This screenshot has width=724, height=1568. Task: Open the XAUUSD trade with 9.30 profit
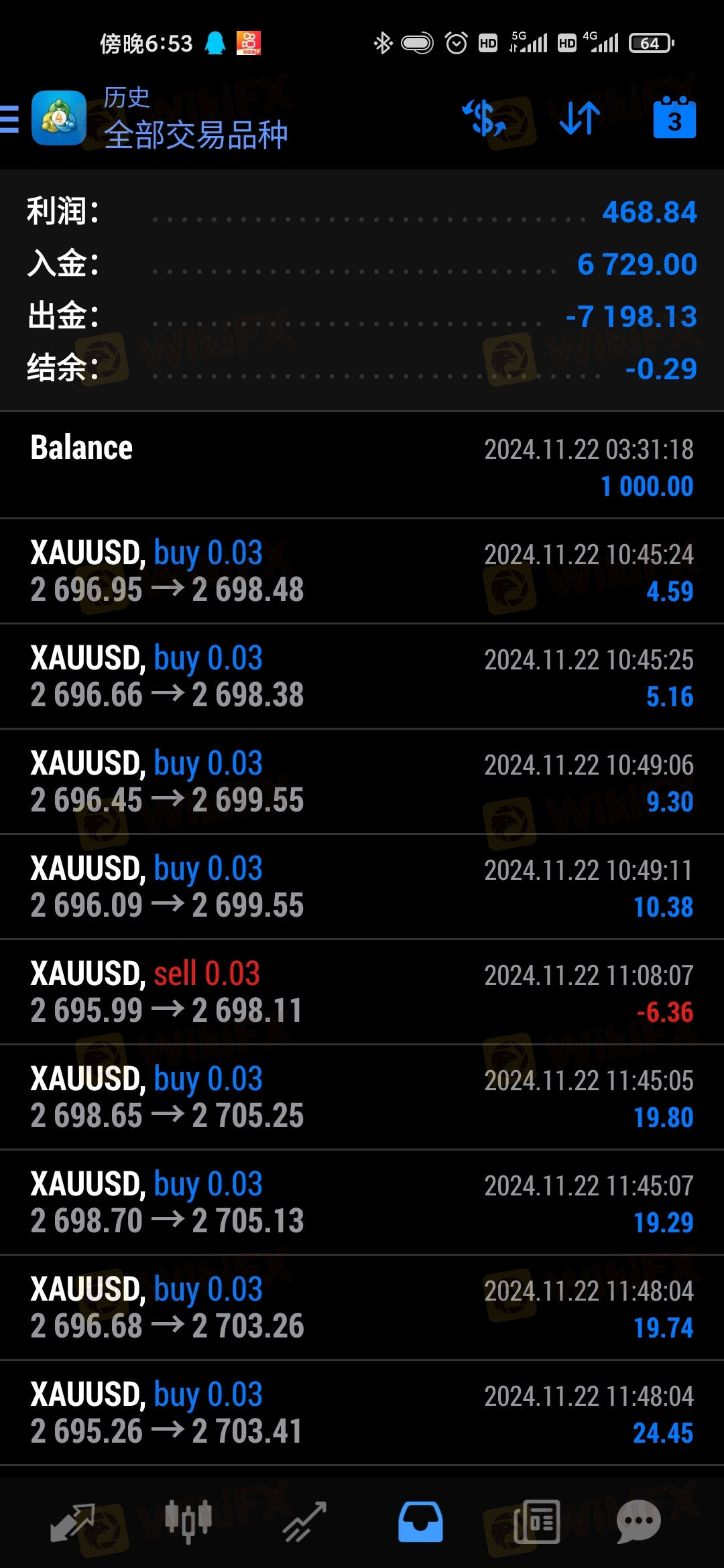pos(362,781)
